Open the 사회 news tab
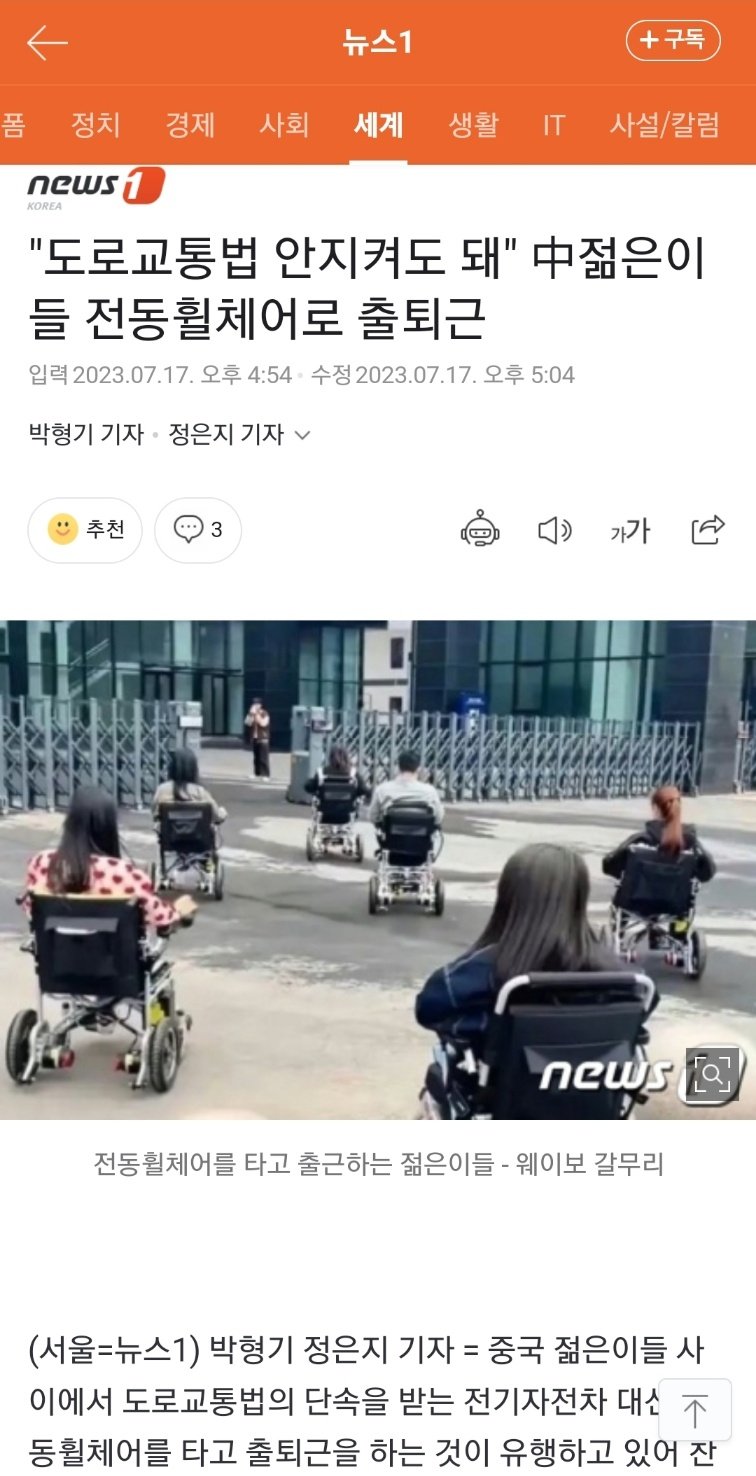This screenshot has height=1476, width=756. point(284,125)
